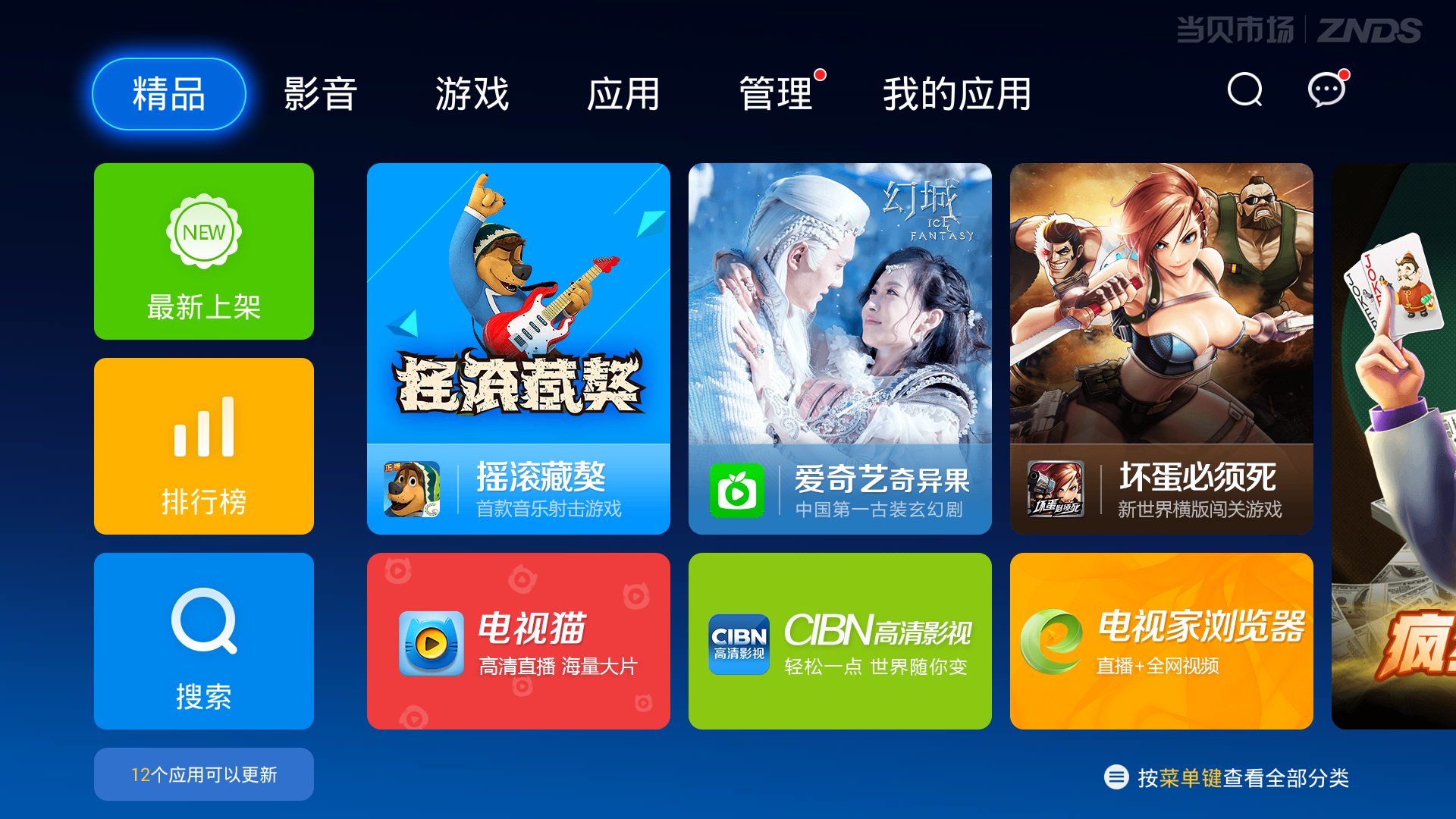Open the partially visible poker game card

(x=1395, y=446)
